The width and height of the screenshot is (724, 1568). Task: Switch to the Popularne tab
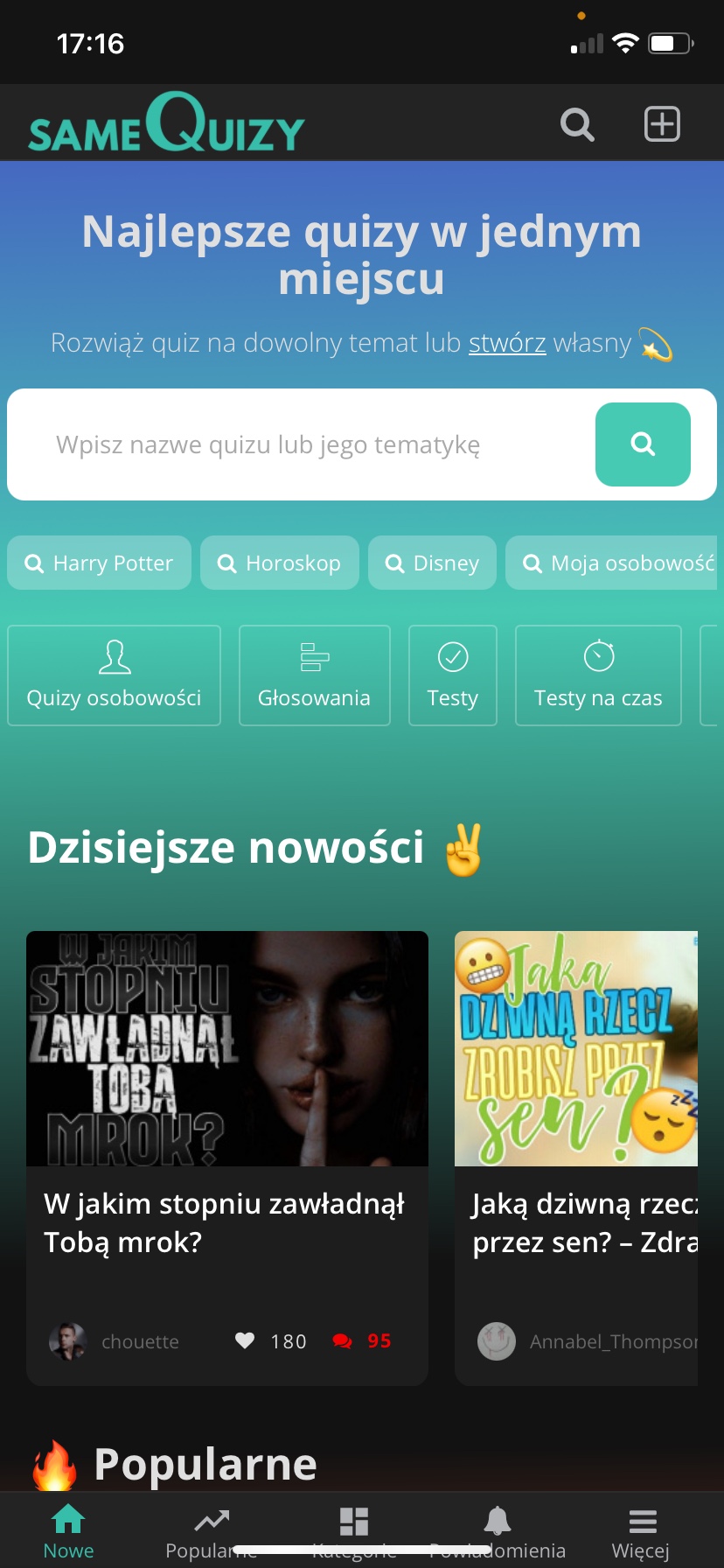pyautogui.click(x=212, y=1531)
